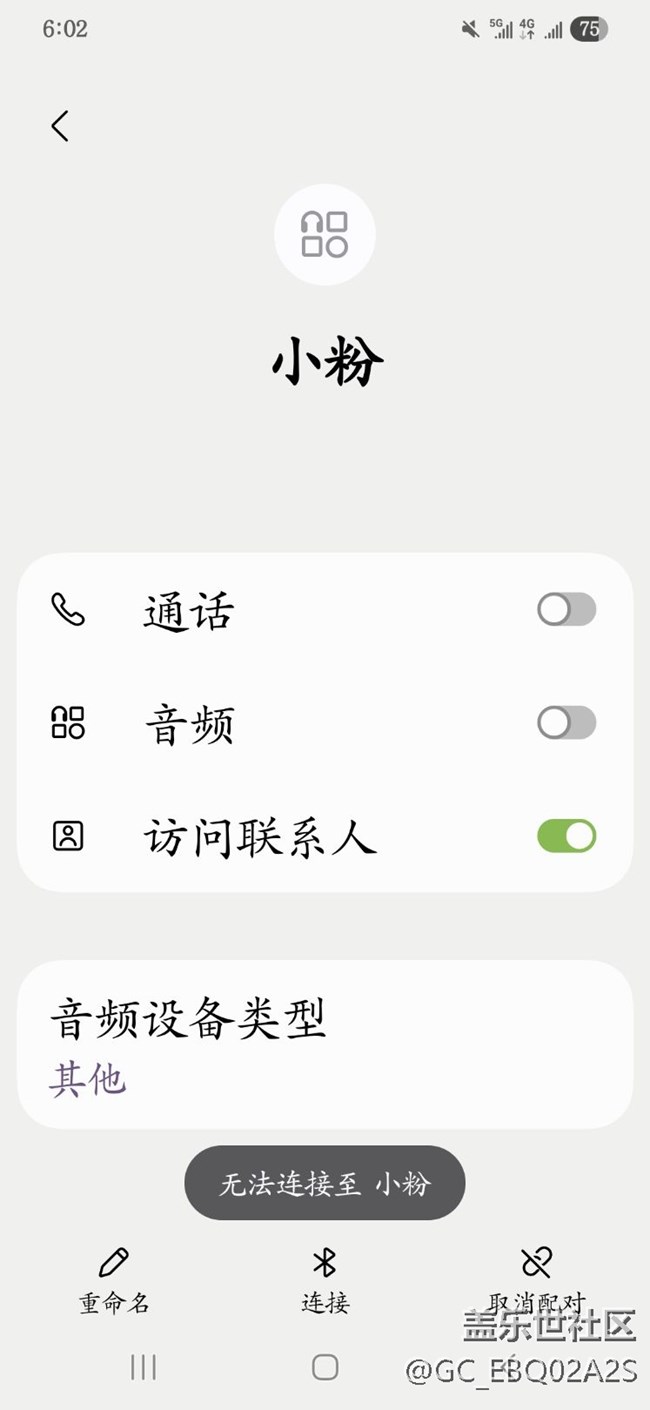Go back from the 小粉 device page
The width and height of the screenshot is (650, 1410).
(60, 126)
